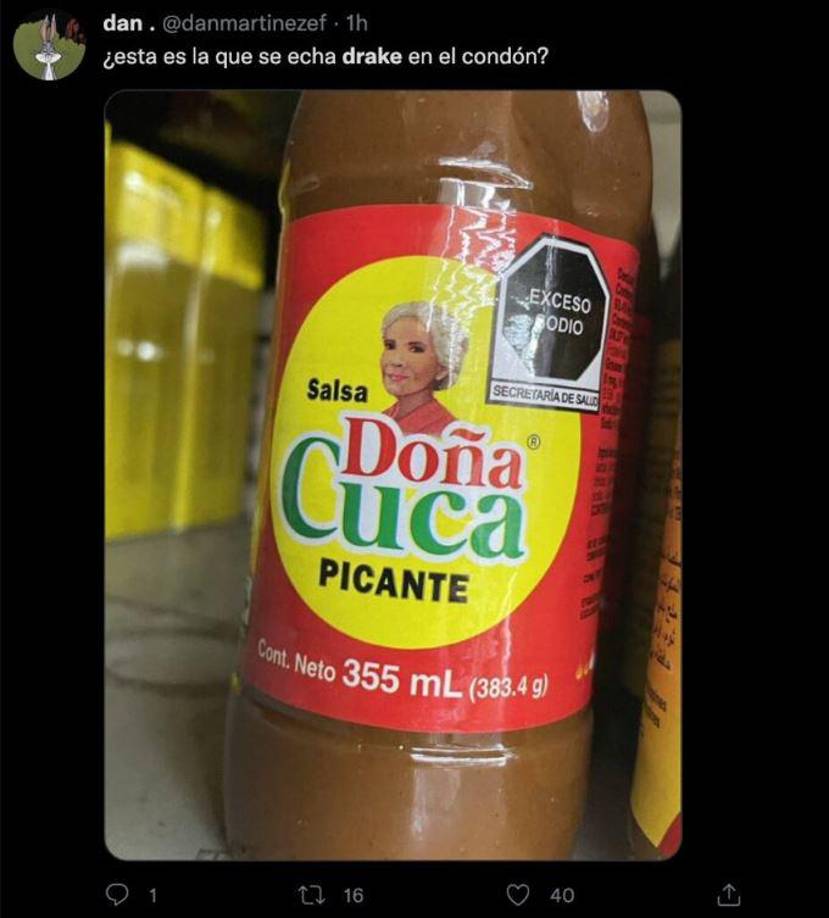Share dan's tweet

(x=729, y=895)
